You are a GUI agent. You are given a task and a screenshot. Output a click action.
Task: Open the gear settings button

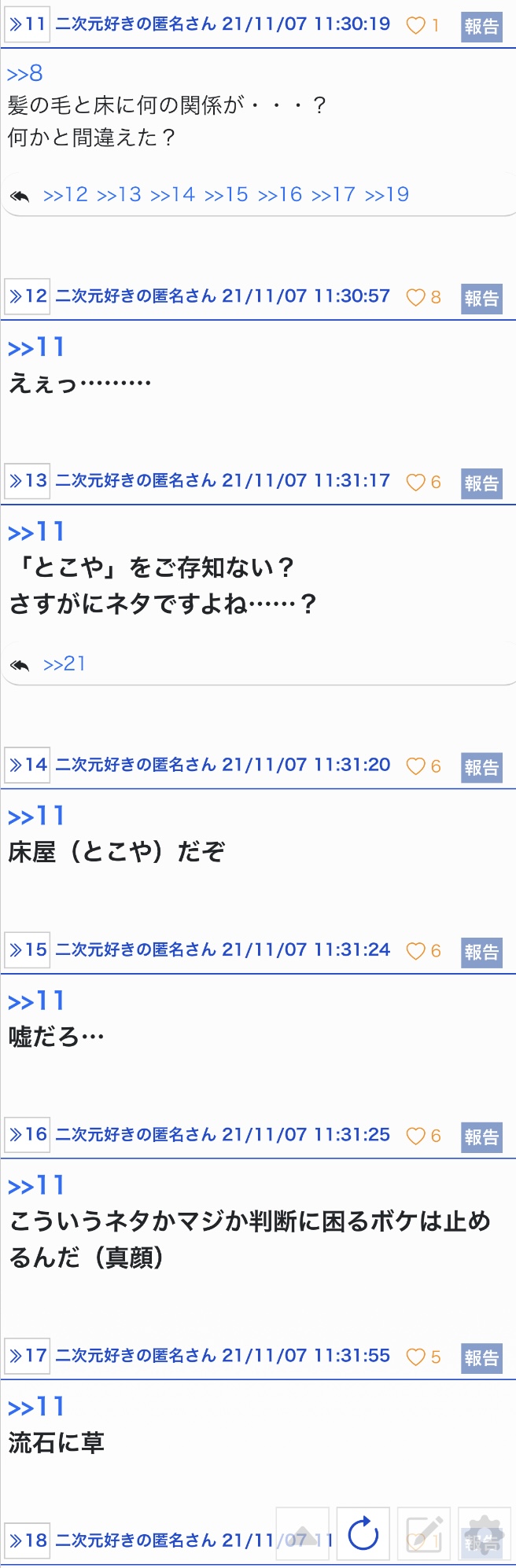(x=484, y=1533)
